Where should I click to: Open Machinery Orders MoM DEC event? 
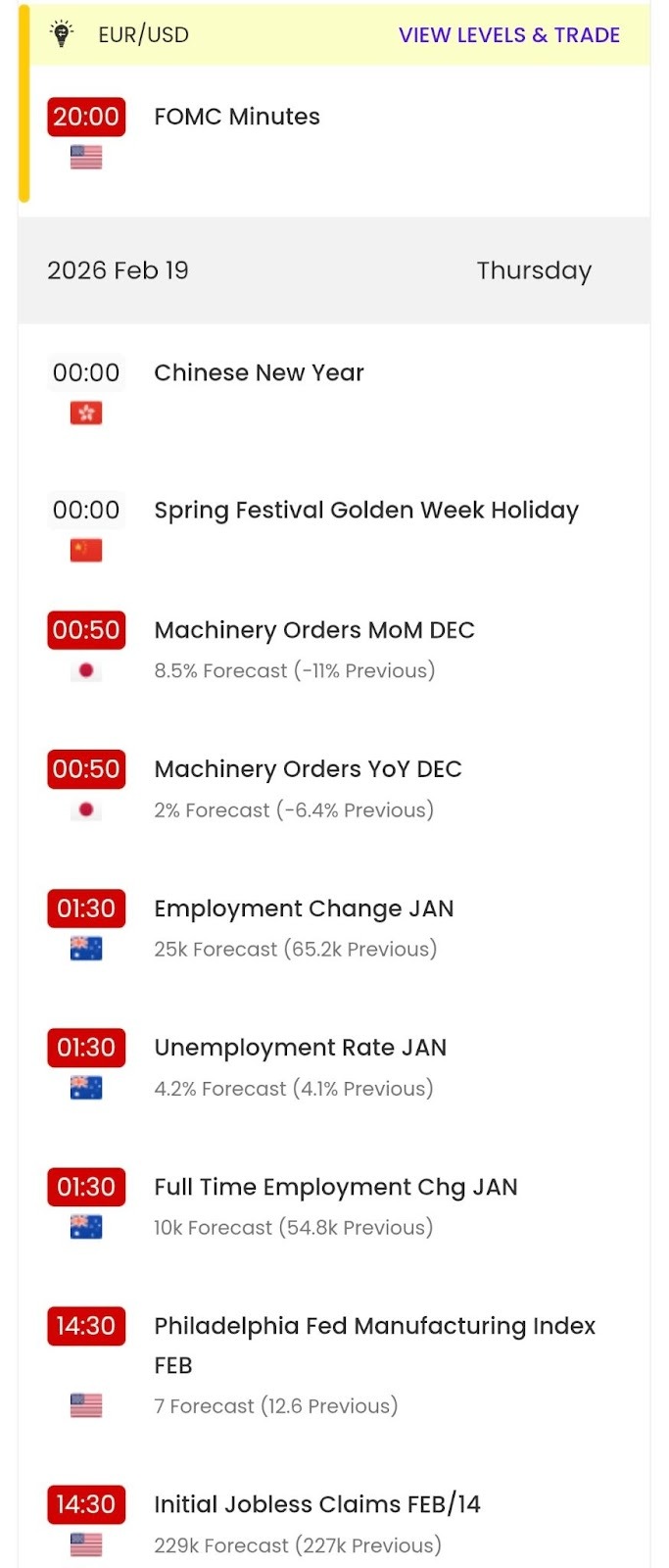tap(313, 630)
